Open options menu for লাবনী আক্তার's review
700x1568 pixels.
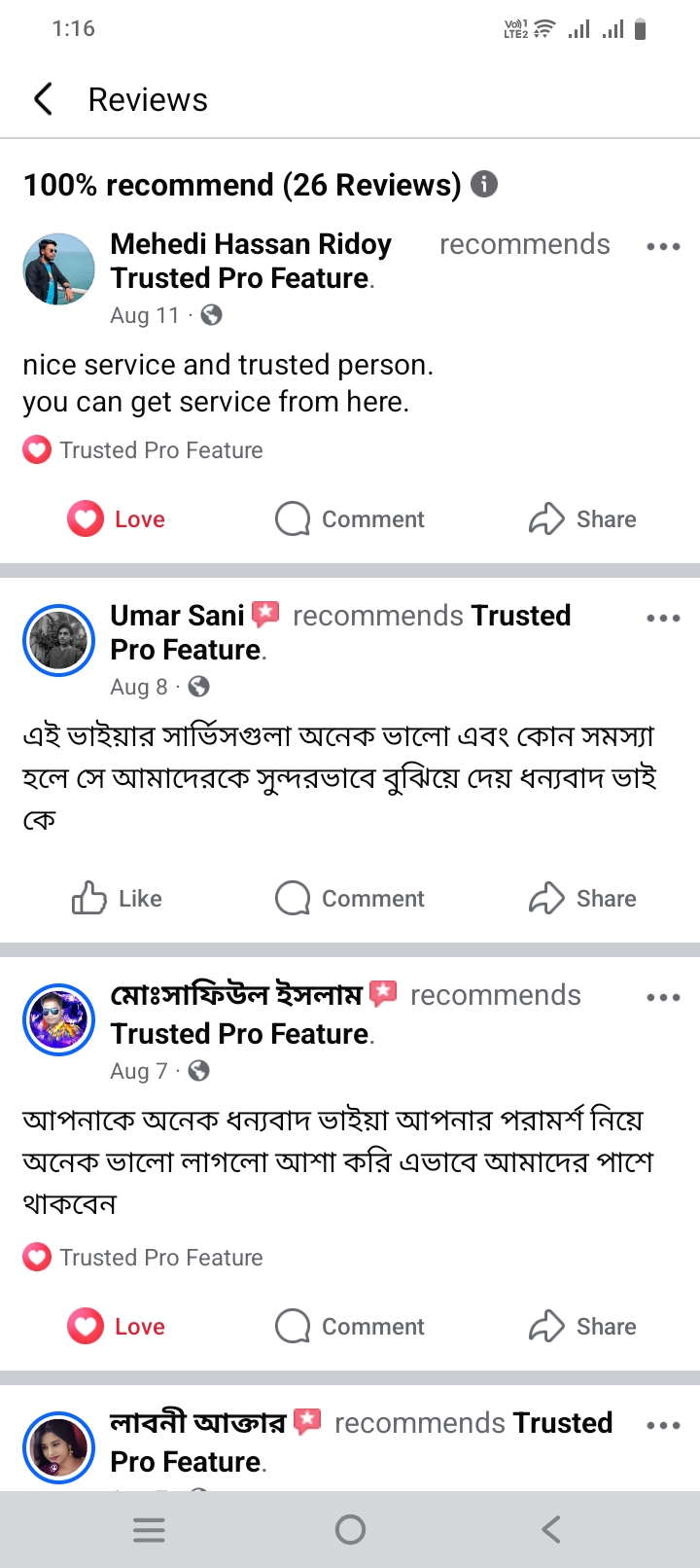tap(663, 1426)
